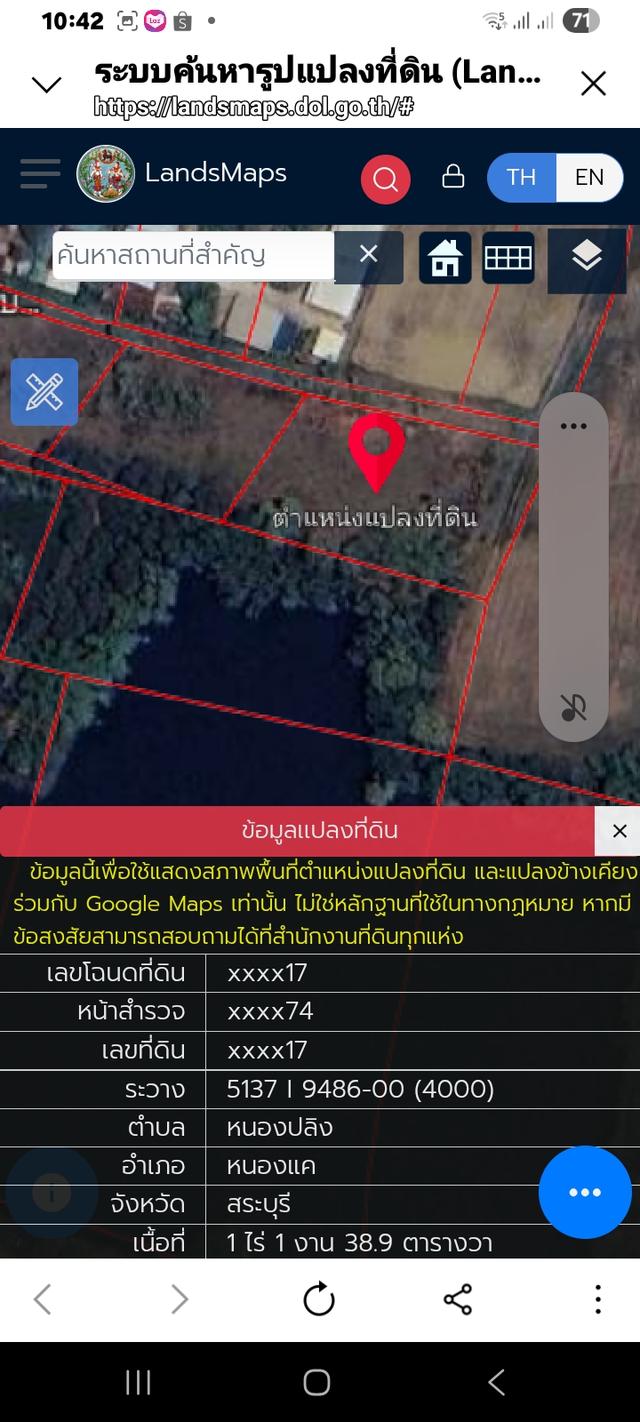Go back with the system back button

496,1382
